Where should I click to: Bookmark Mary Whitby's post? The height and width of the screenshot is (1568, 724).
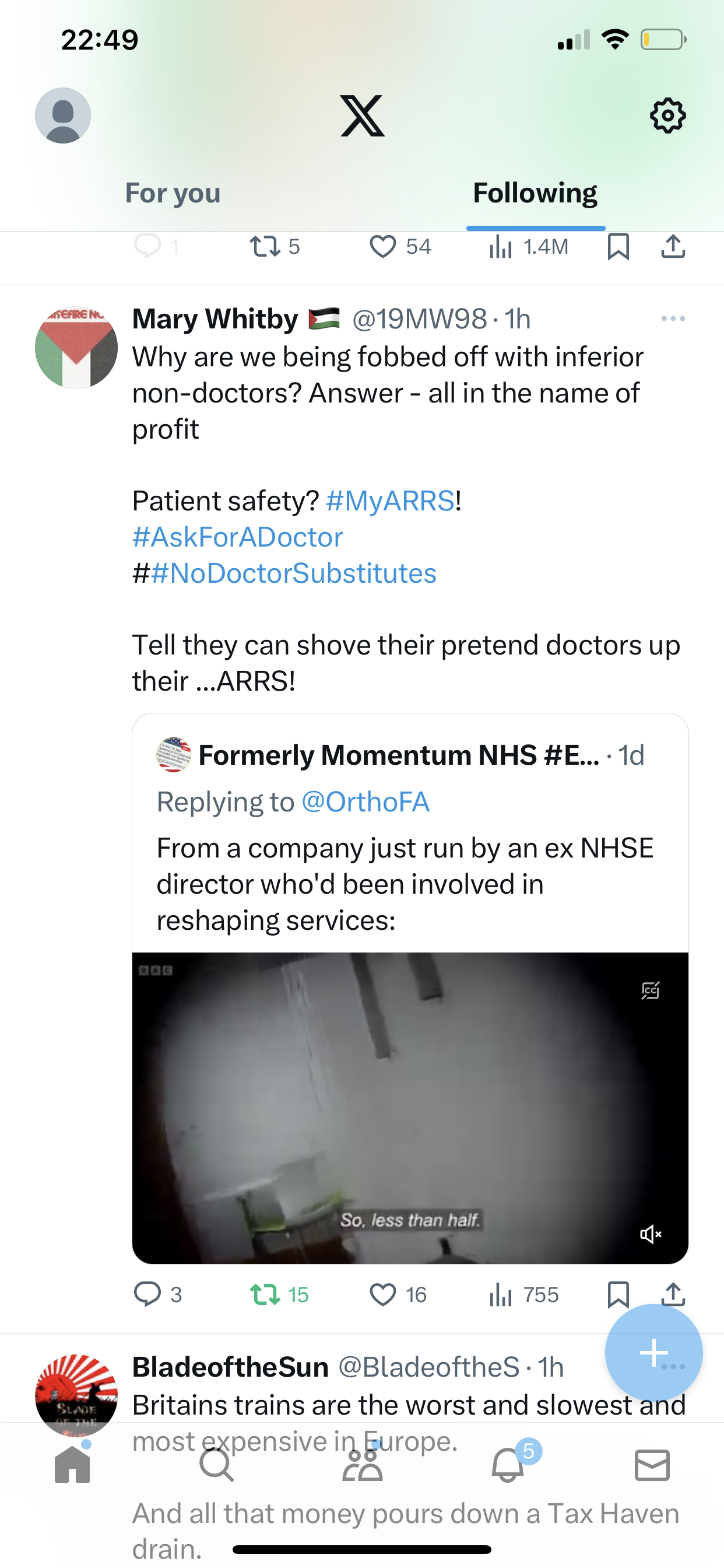click(618, 1294)
